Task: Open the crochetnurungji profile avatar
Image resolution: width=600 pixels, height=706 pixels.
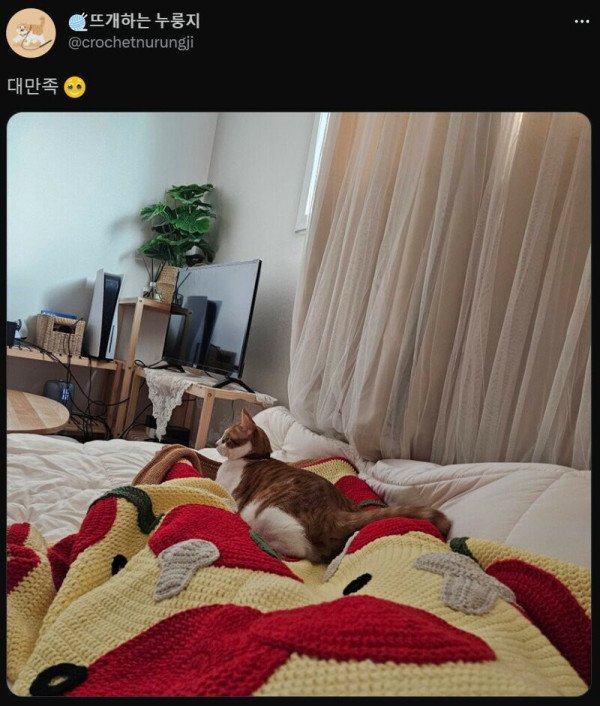Action: pyautogui.click(x=31, y=33)
